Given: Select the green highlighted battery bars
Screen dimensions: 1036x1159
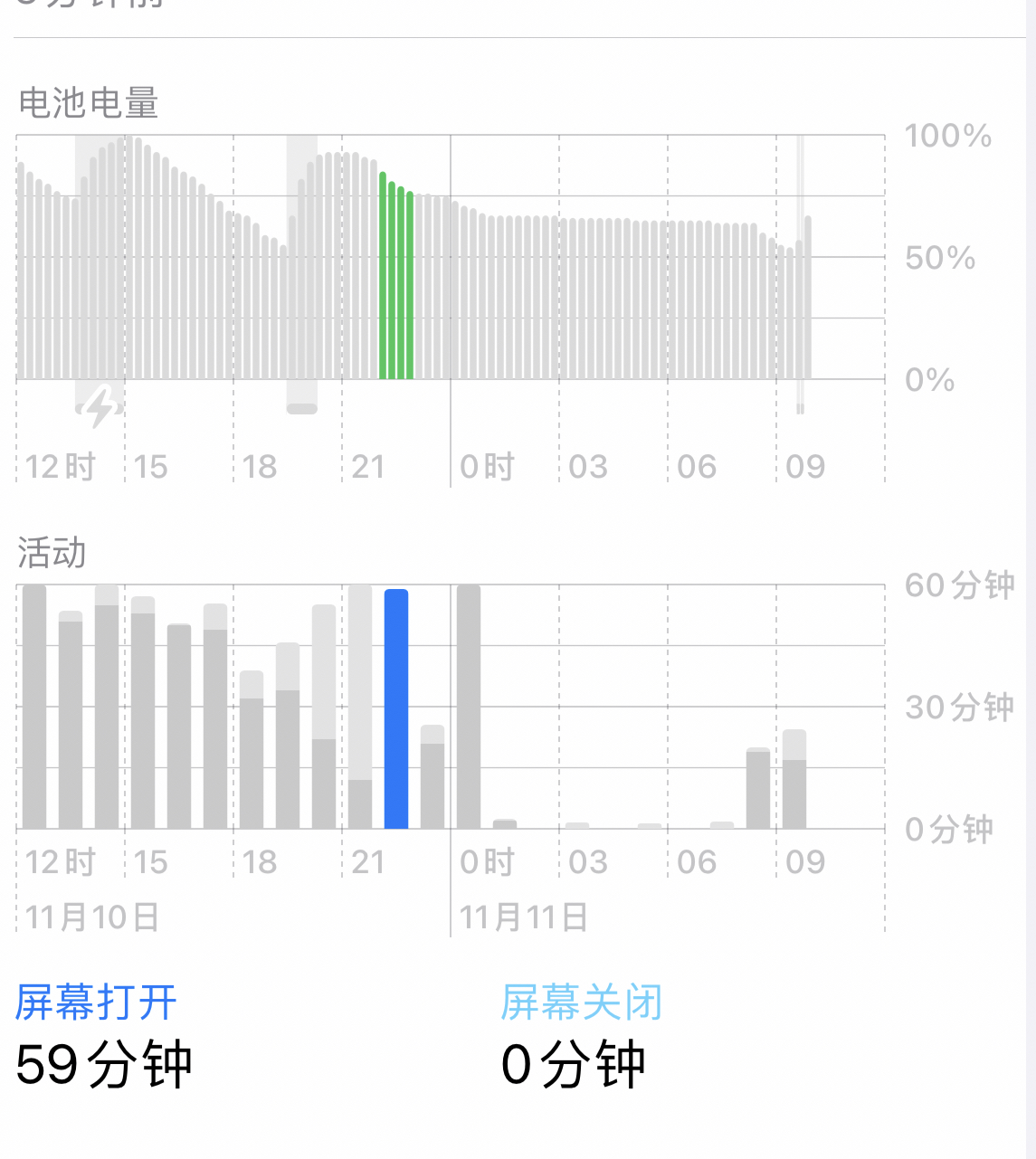Looking at the screenshot, I should [x=395, y=271].
